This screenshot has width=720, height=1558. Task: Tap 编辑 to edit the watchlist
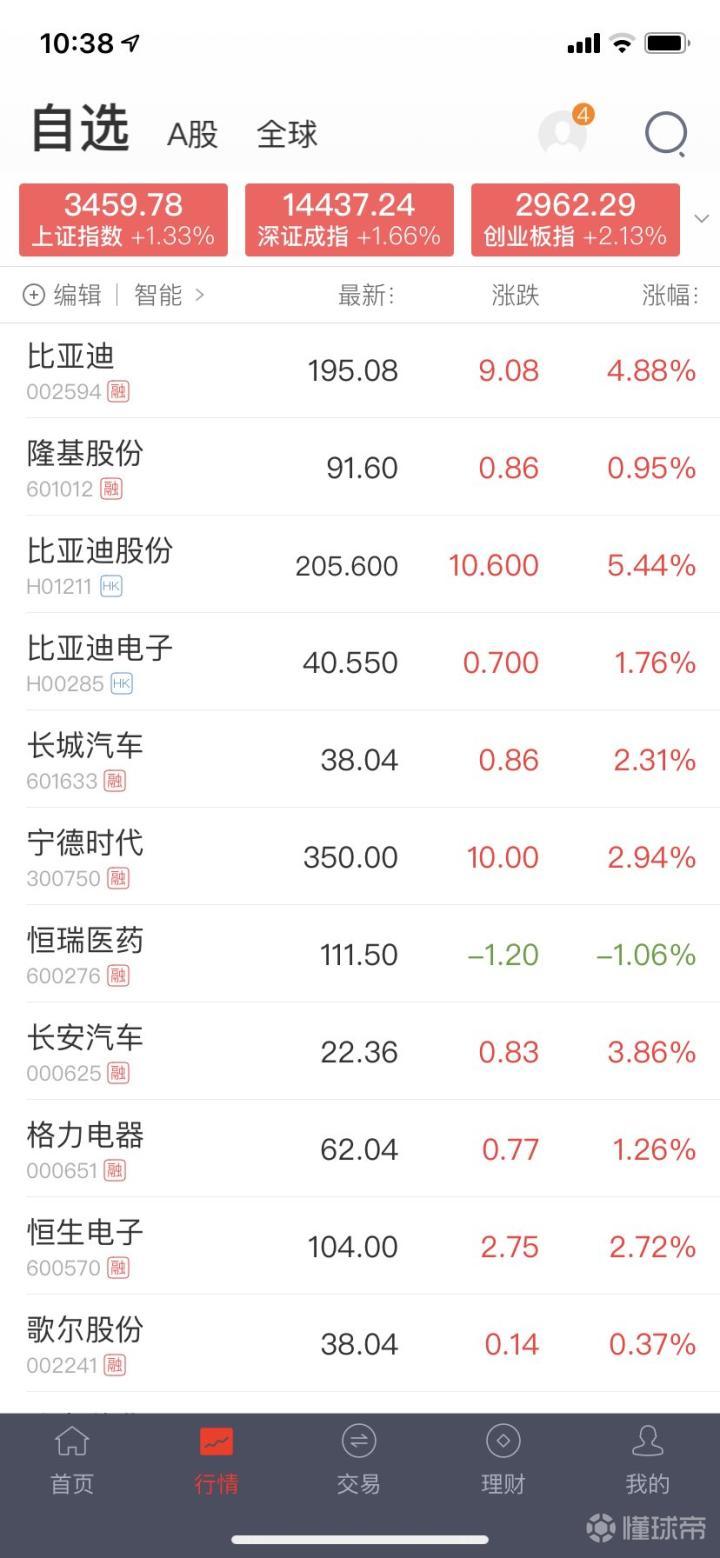pyautogui.click(x=63, y=295)
